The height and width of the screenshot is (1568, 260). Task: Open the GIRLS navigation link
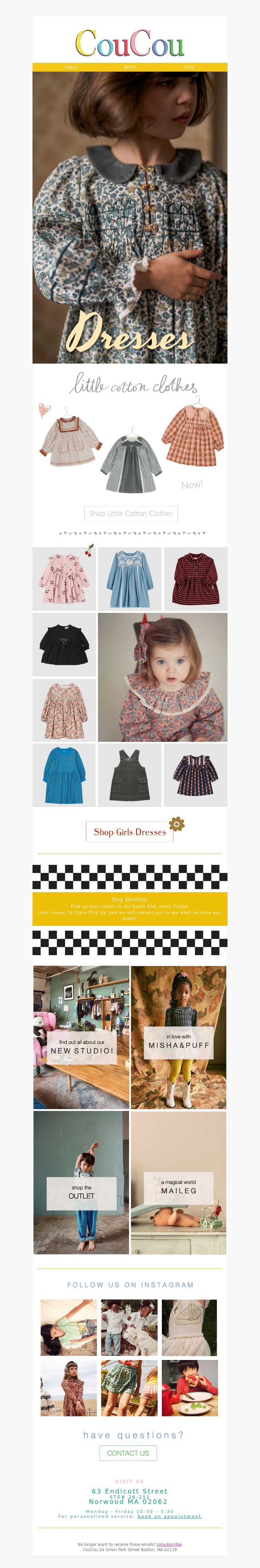[x=71, y=67]
